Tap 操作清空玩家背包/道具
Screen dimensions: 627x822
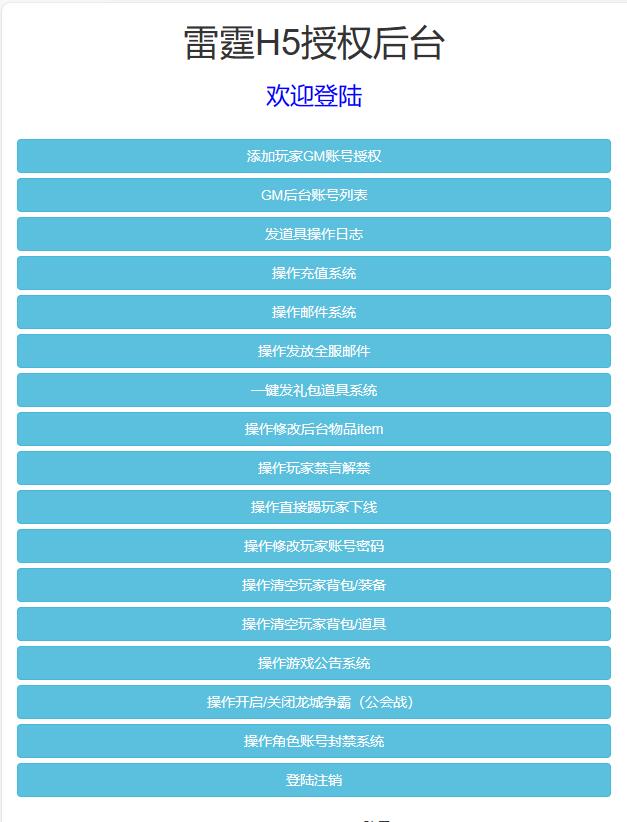pos(313,624)
